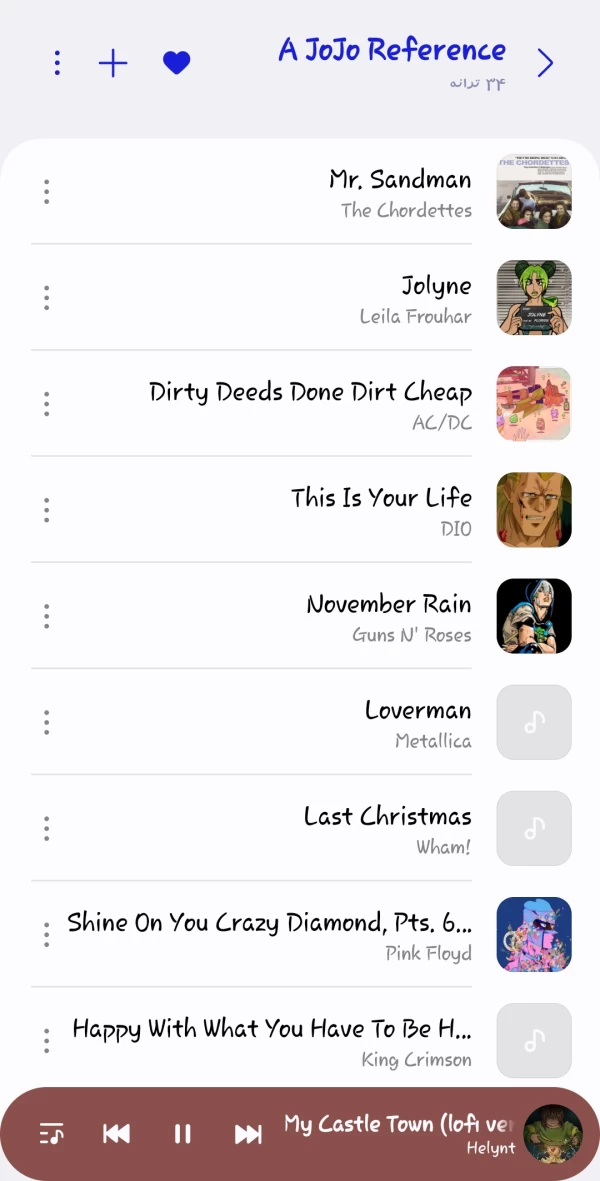Screen dimensions: 600x1181
Task: Pause My Castle Town playback
Action: point(182,1133)
